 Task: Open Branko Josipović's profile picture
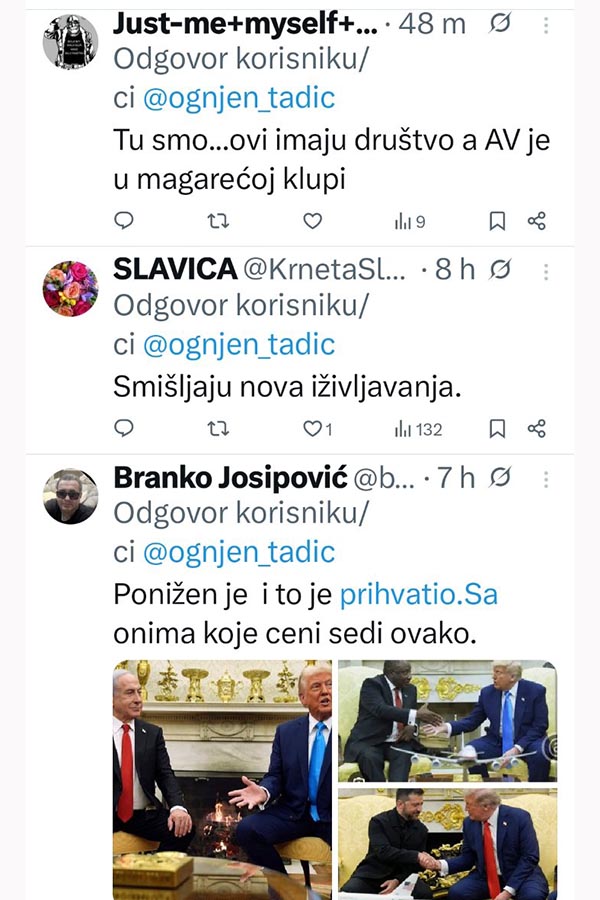point(71,496)
